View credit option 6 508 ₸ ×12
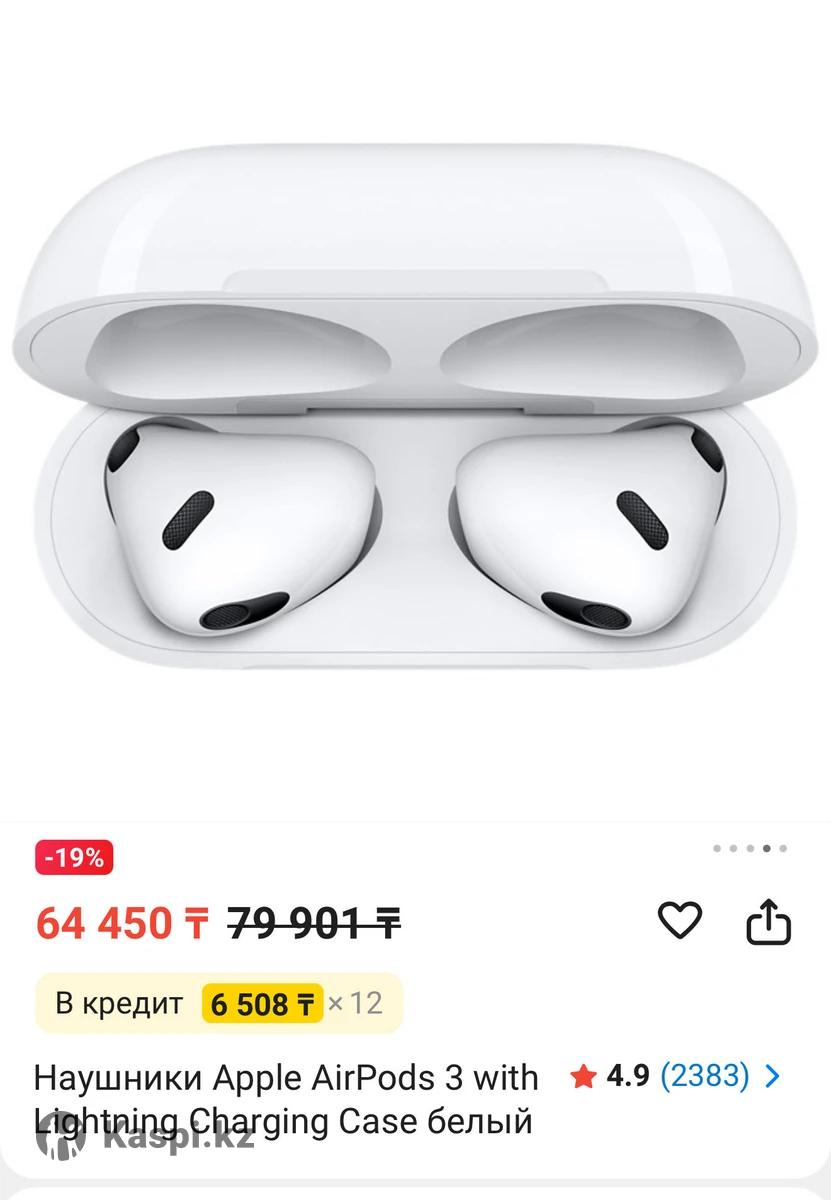This screenshot has width=831, height=1200. pos(219,1003)
